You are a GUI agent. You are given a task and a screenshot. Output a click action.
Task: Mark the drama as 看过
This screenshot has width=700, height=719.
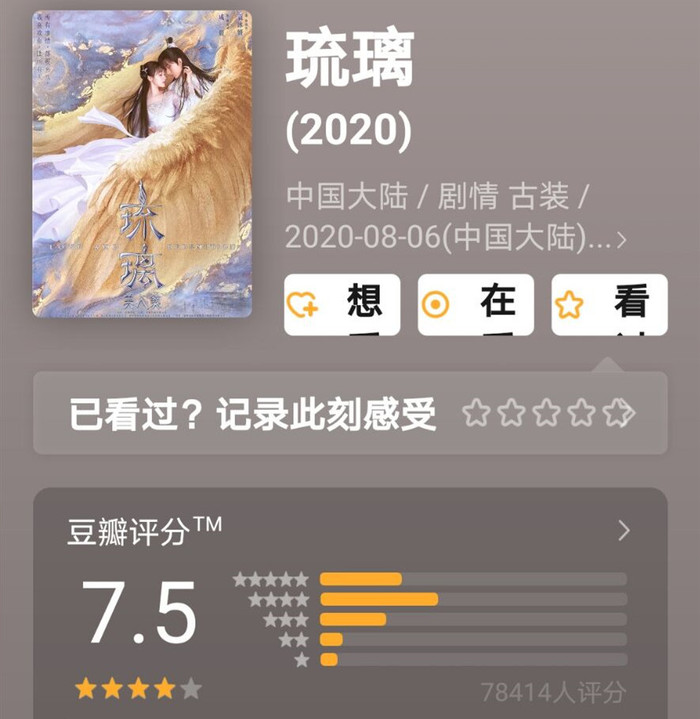point(609,304)
